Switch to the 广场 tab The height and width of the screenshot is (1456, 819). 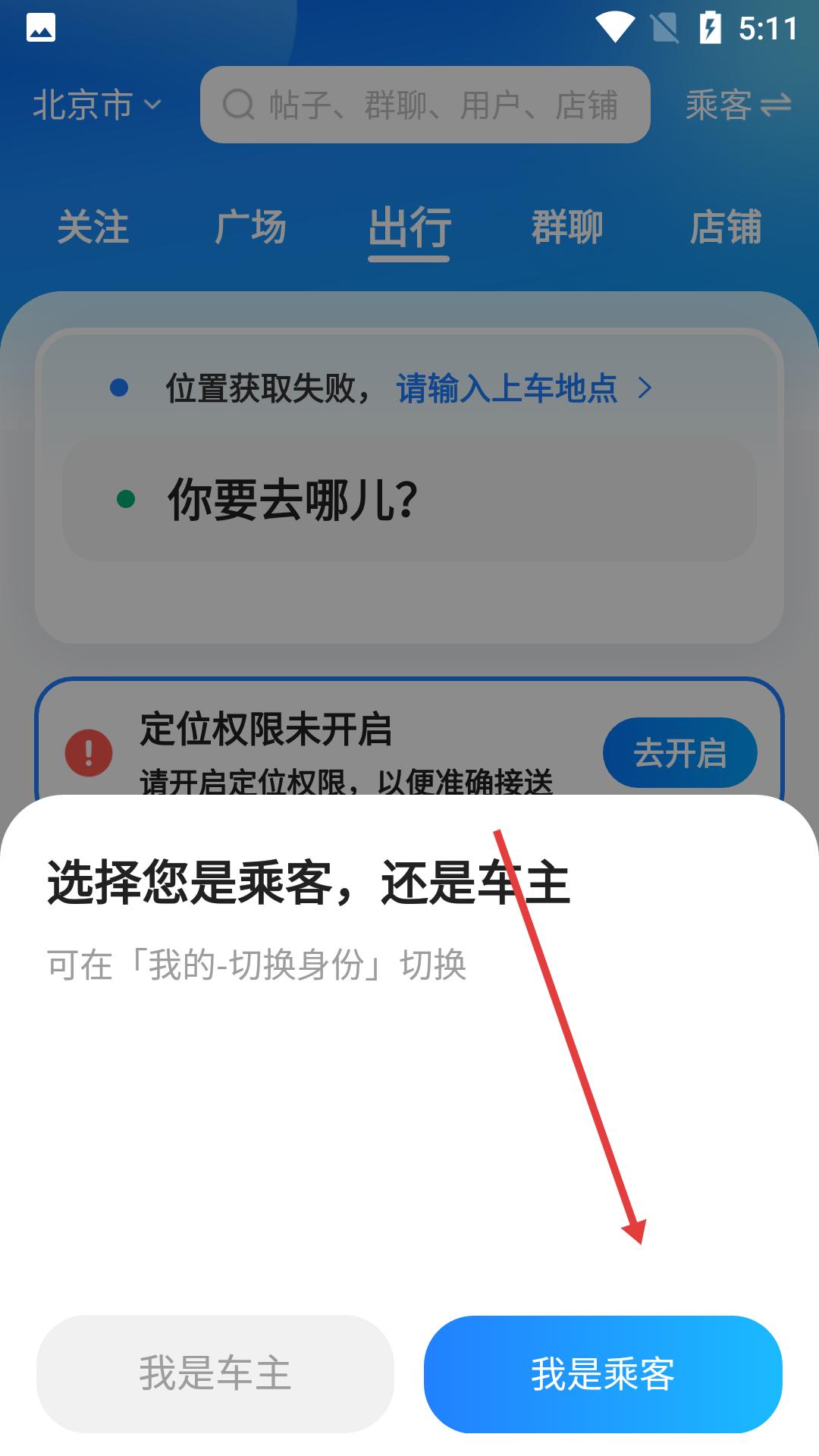251,227
